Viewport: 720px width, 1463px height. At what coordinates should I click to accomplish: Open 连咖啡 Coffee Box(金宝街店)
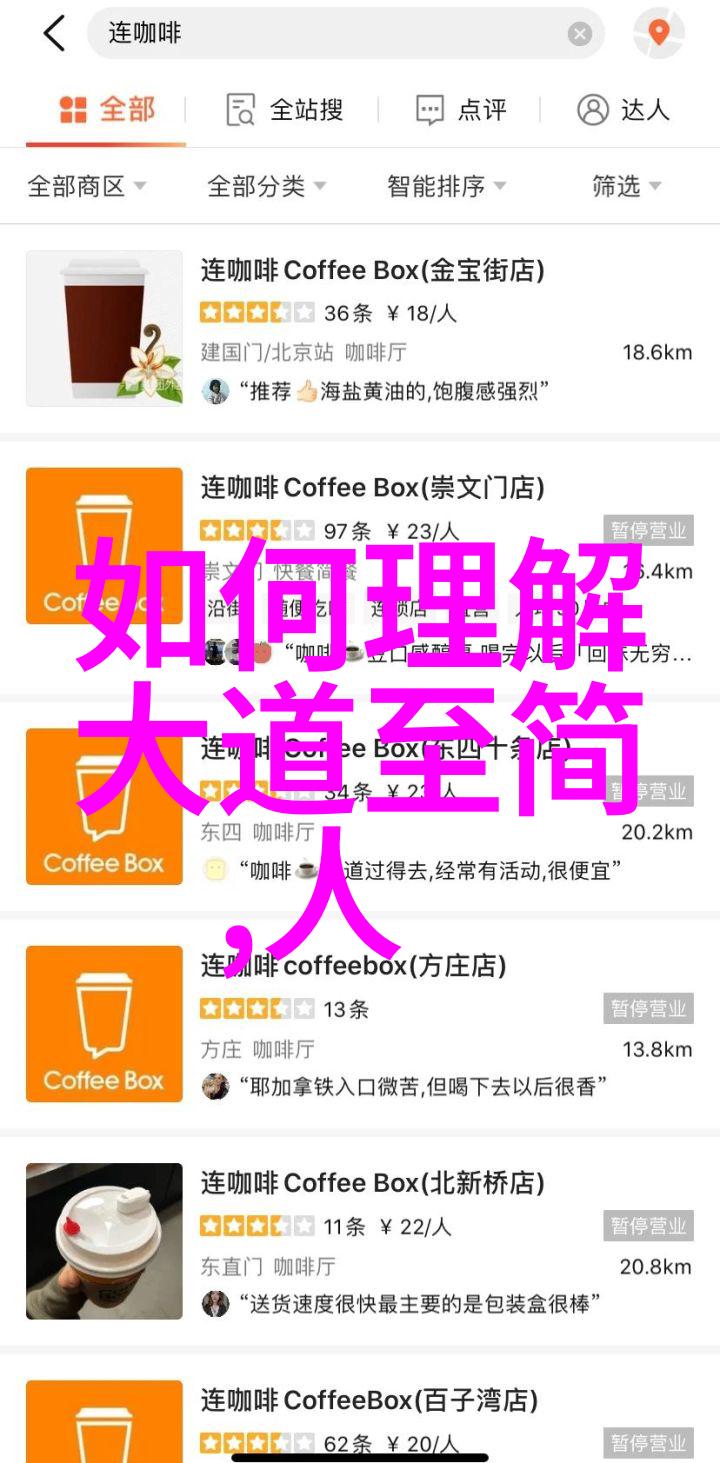click(x=372, y=271)
